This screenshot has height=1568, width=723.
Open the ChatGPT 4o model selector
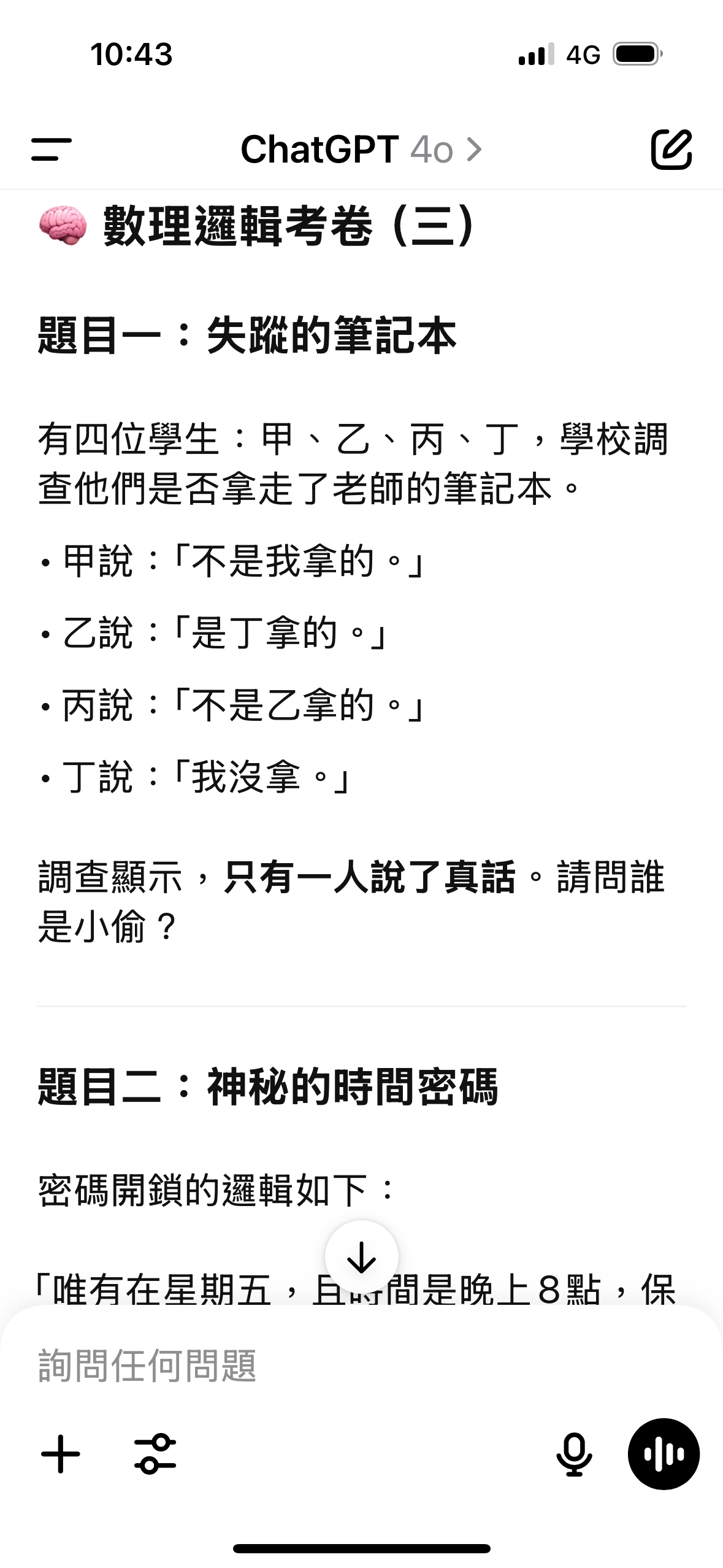[x=361, y=149]
